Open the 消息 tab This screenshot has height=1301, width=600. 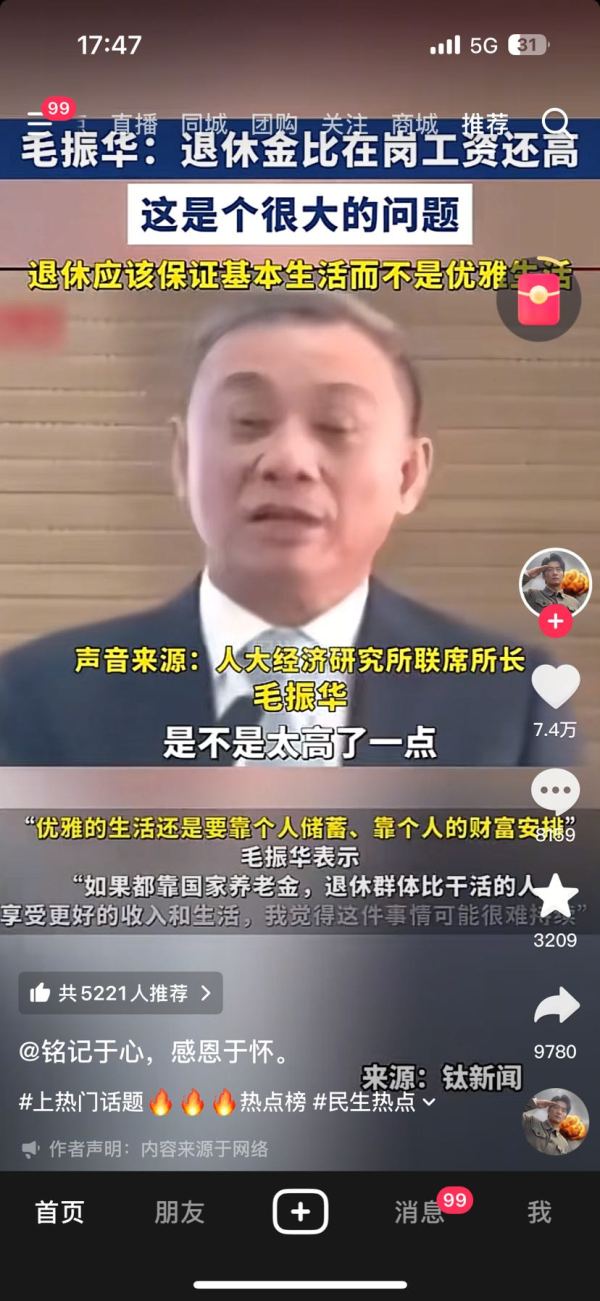(420, 1212)
